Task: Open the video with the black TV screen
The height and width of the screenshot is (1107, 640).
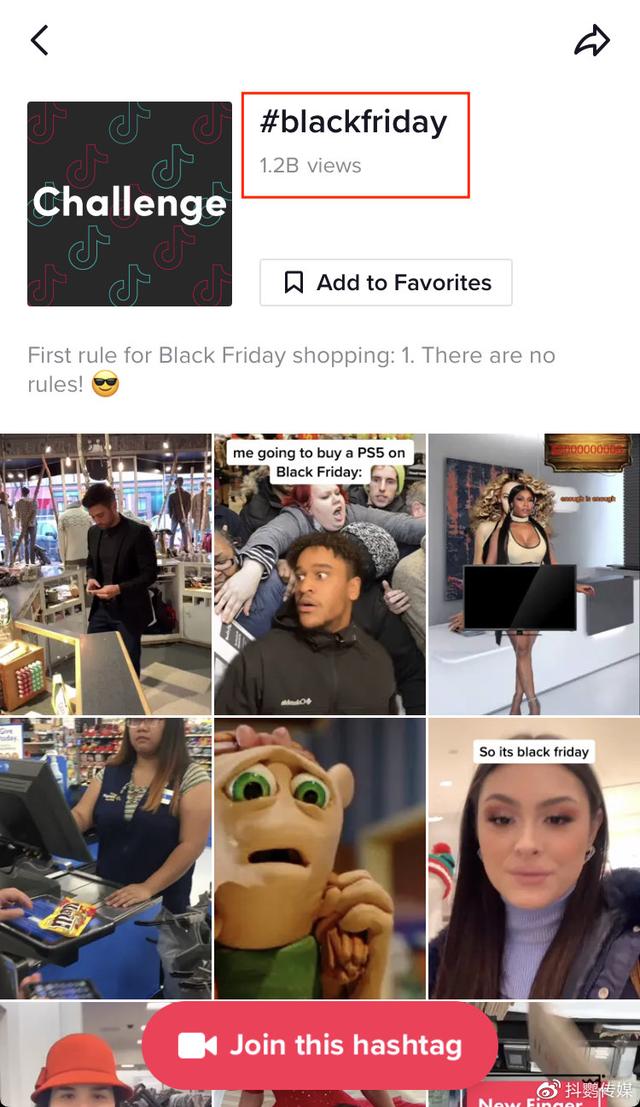Action: (534, 574)
